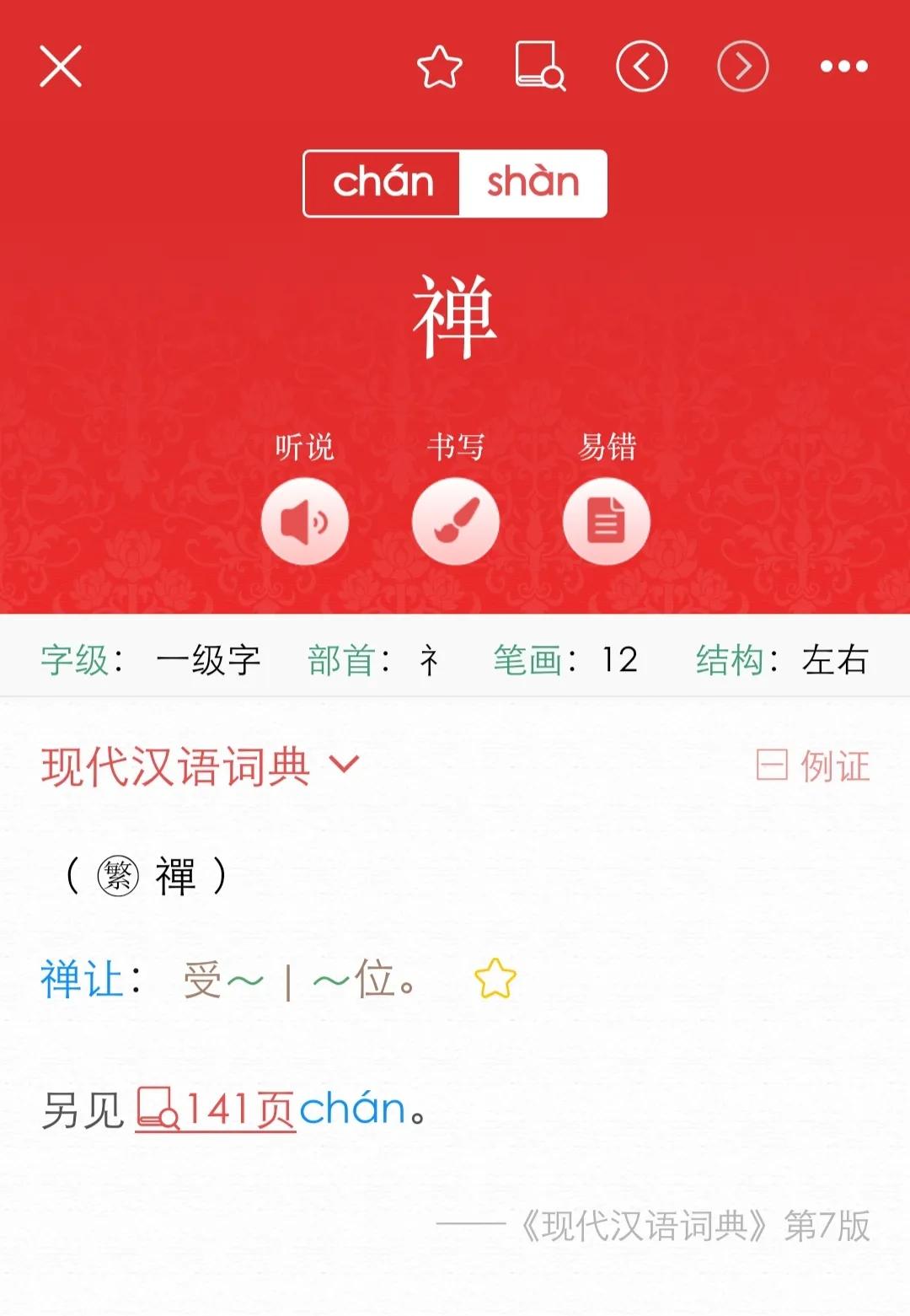Star this dictionary entry as favorite
910x1316 pixels.
coord(440,66)
